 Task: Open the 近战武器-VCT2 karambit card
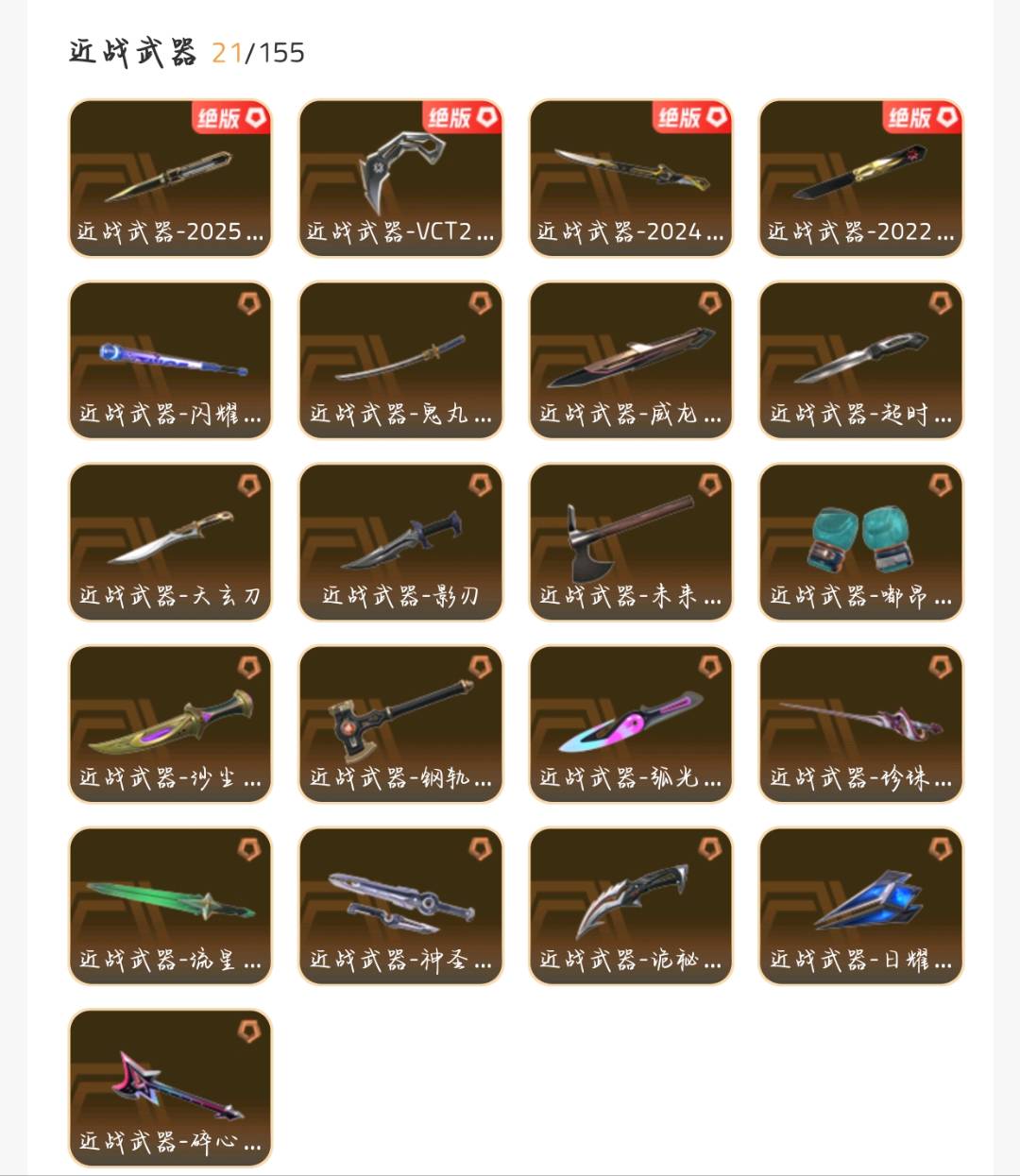(400, 179)
